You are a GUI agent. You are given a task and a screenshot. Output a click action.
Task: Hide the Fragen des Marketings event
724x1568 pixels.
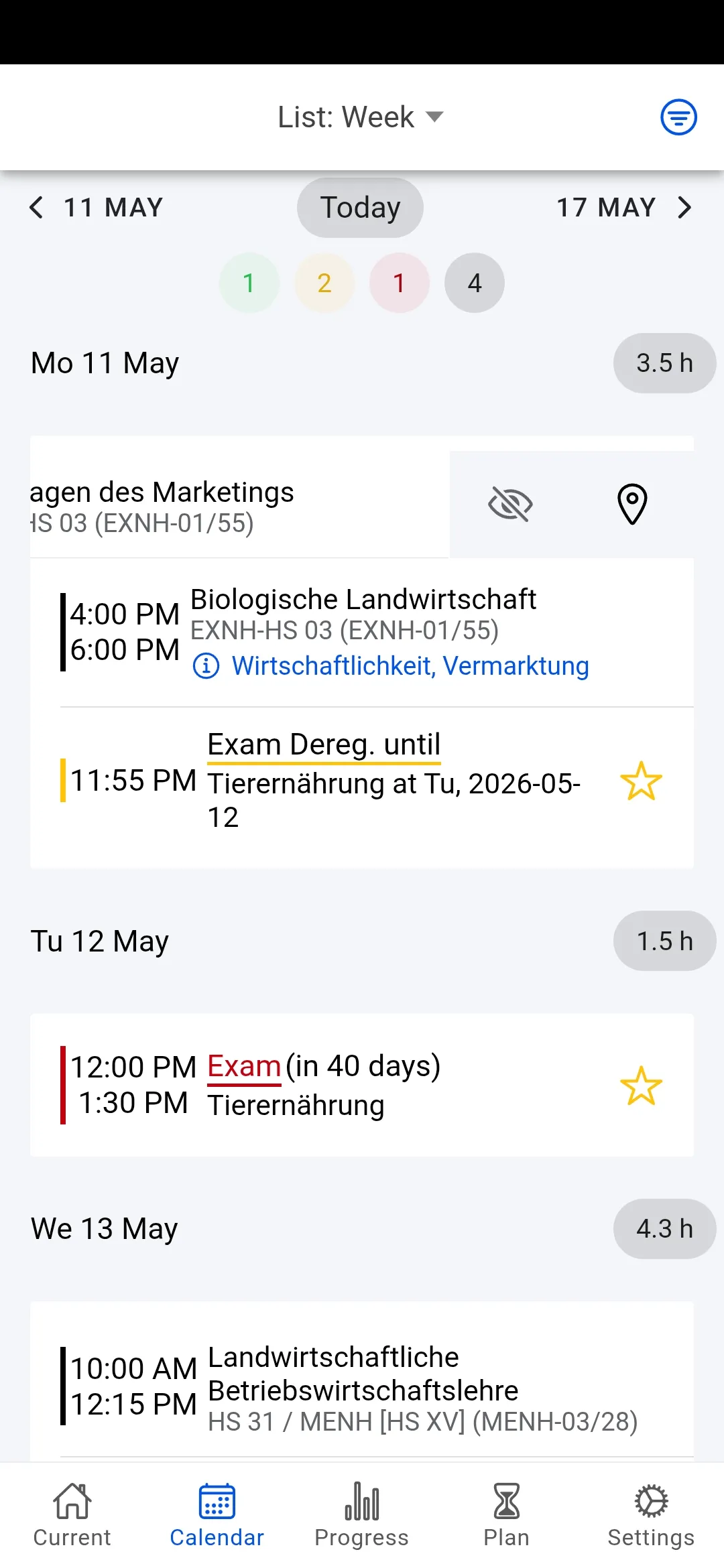click(510, 505)
